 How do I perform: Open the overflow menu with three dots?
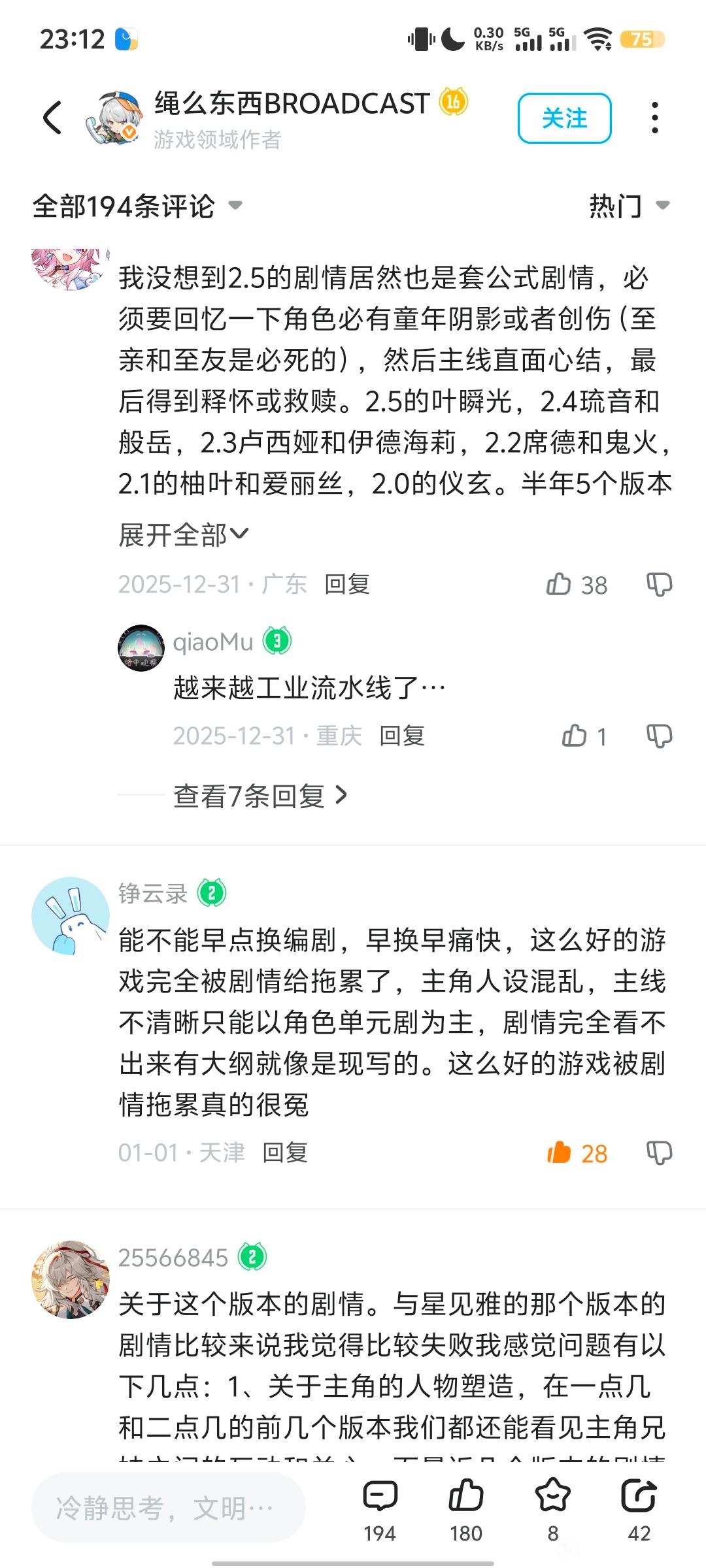tap(654, 118)
